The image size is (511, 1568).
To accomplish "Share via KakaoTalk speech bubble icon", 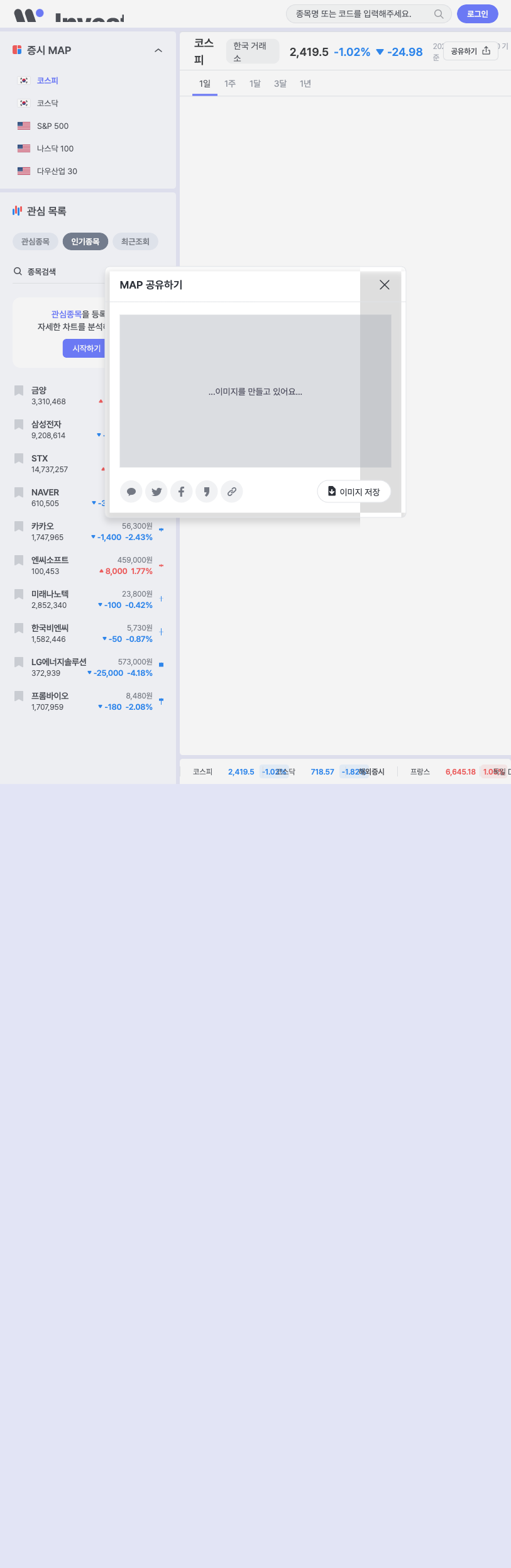I will [131, 492].
